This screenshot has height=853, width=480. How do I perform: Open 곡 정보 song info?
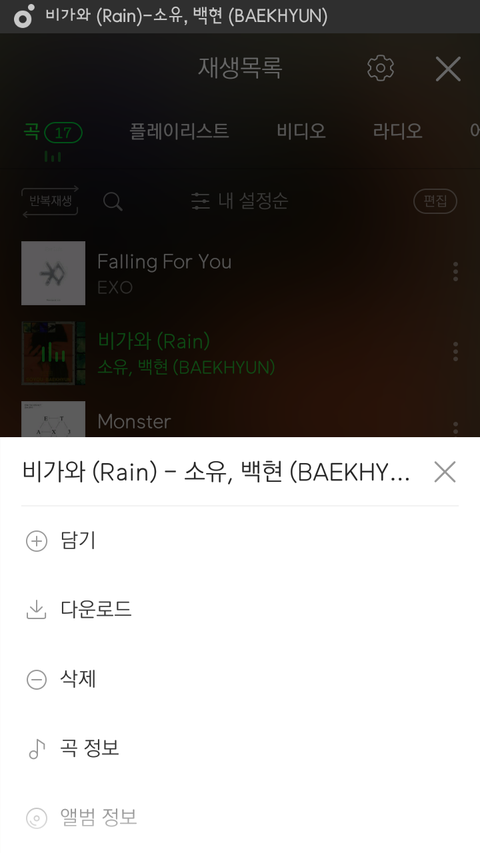tap(240, 748)
